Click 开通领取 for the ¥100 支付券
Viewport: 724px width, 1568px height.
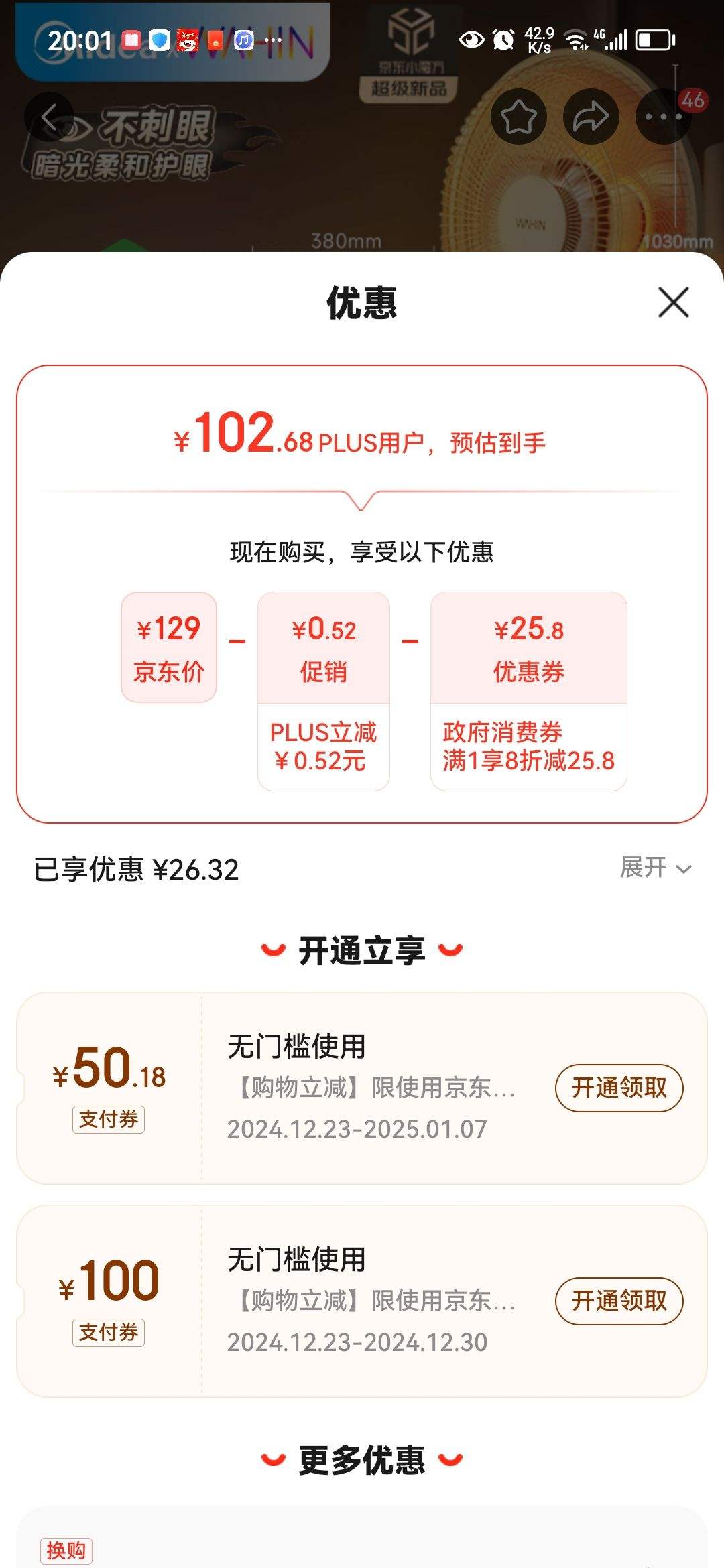[x=619, y=1301]
